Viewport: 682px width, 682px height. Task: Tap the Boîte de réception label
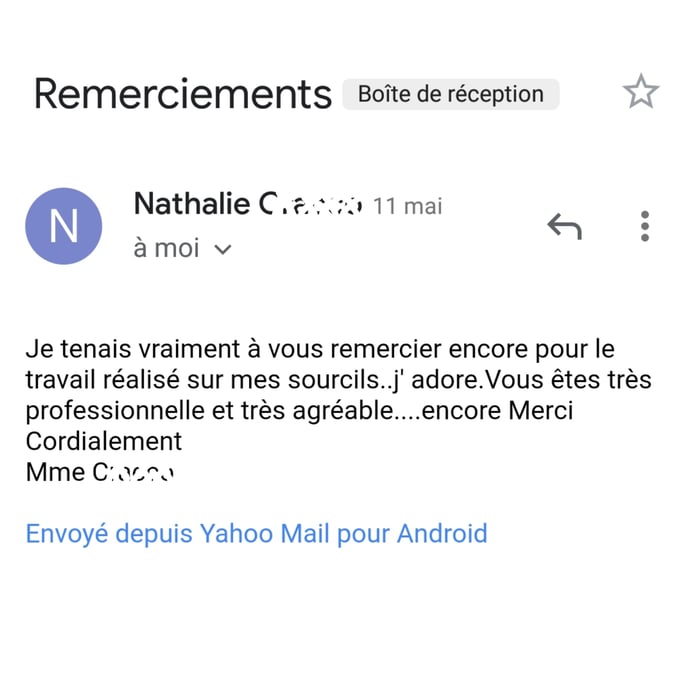[451, 94]
